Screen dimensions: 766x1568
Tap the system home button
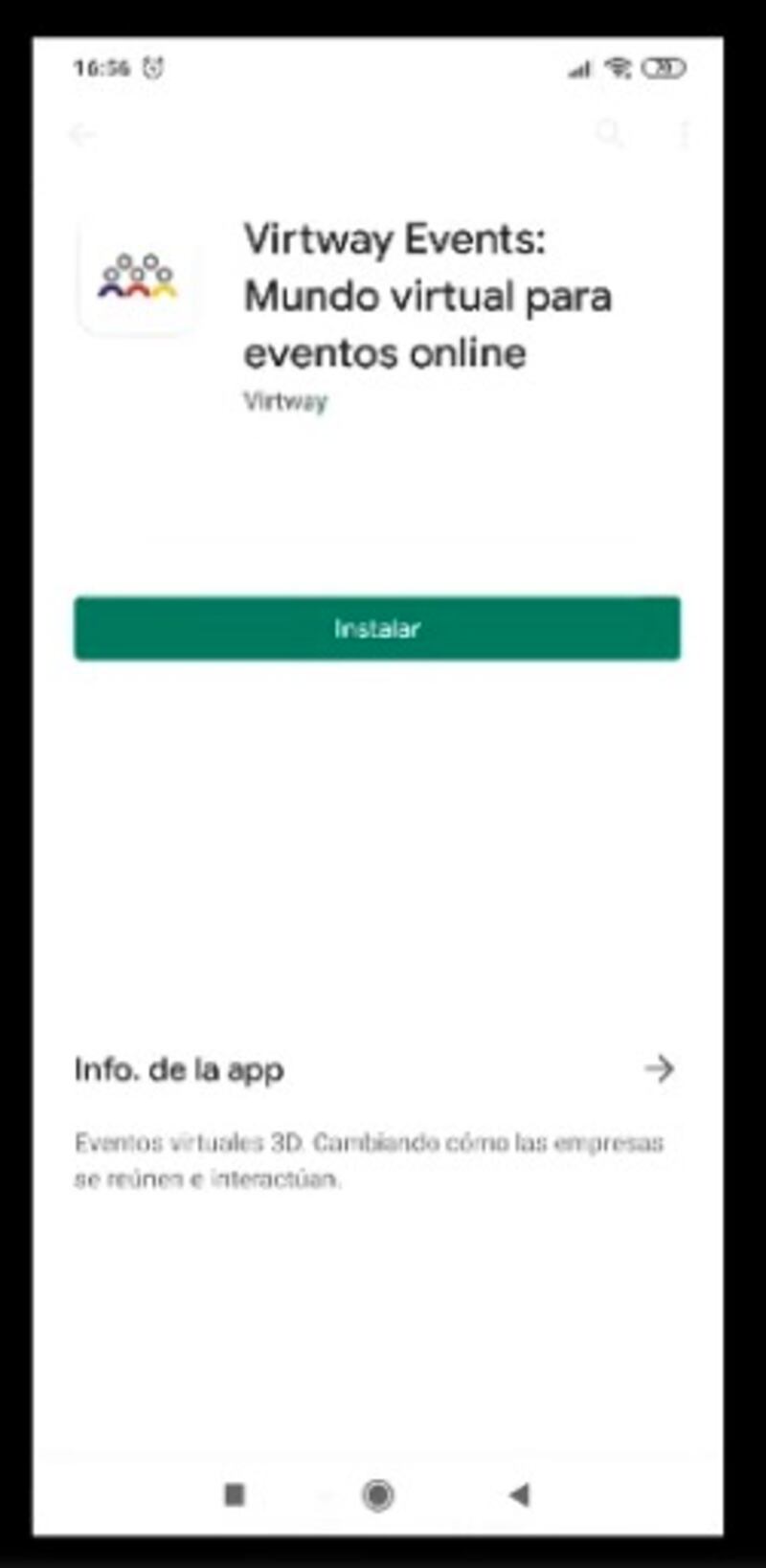coord(378,1494)
